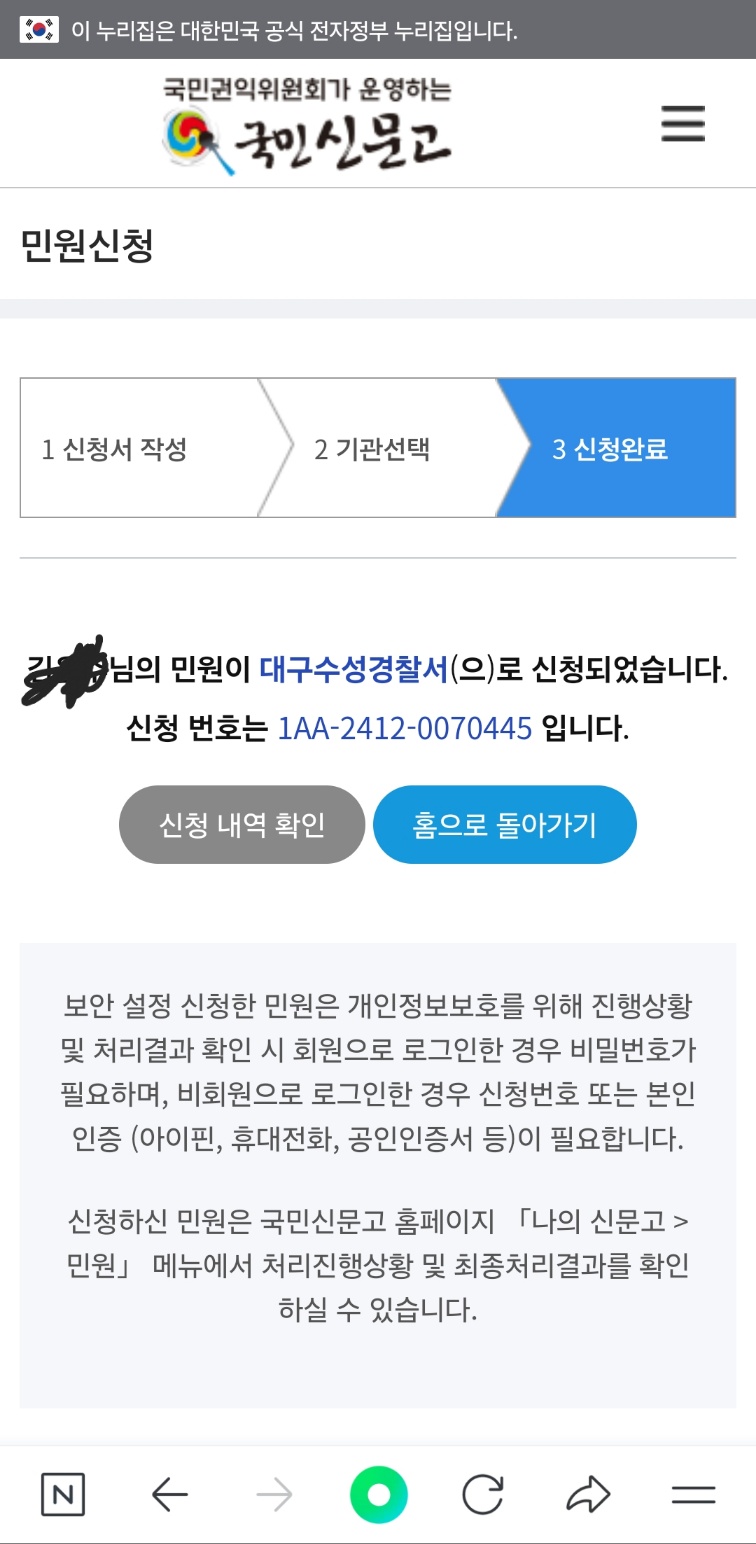Share this page

point(588,1495)
